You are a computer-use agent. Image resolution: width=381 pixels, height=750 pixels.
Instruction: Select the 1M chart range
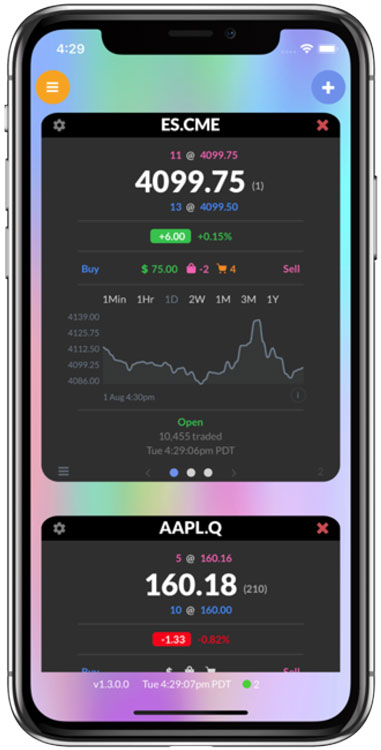click(223, 299)
